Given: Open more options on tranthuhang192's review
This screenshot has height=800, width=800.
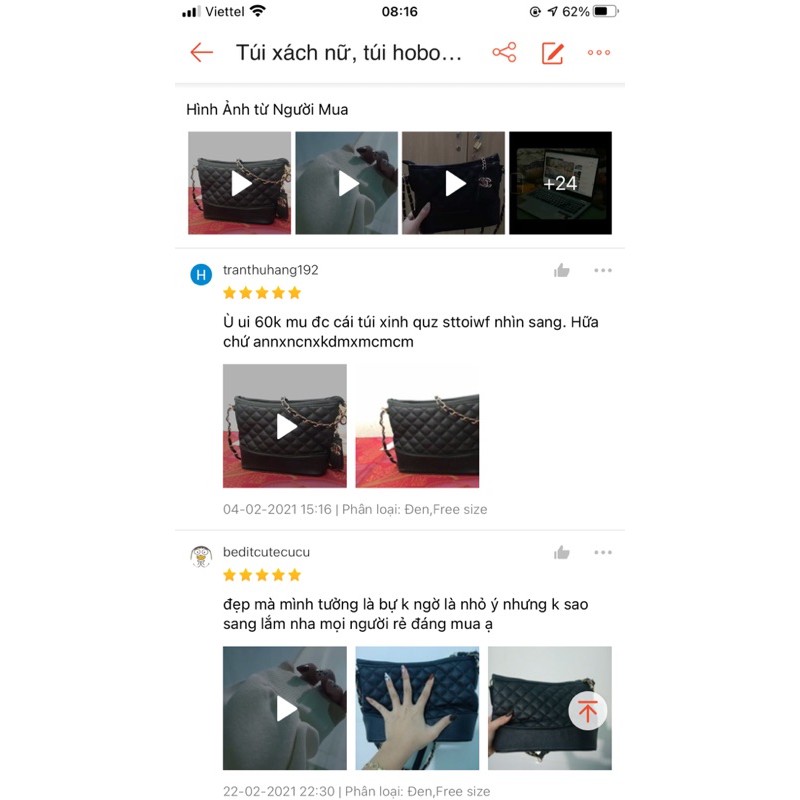Looking at the screenshot, I should [602, 270].
